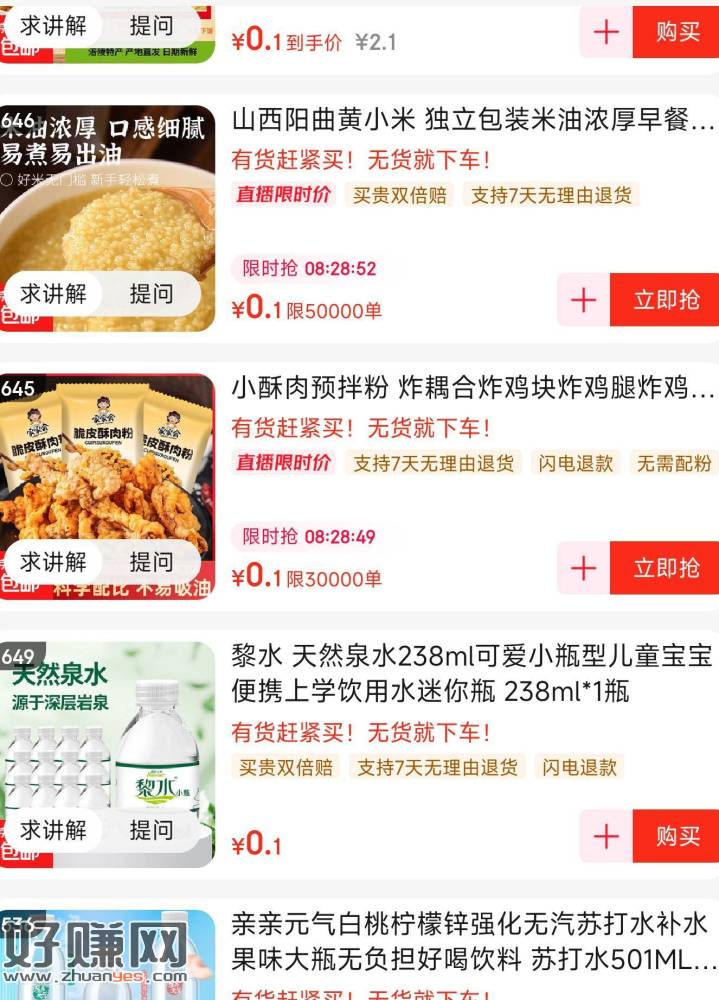Ask a question (提问) about 黄小米
Screen dimensions: 719x1000
151,294
